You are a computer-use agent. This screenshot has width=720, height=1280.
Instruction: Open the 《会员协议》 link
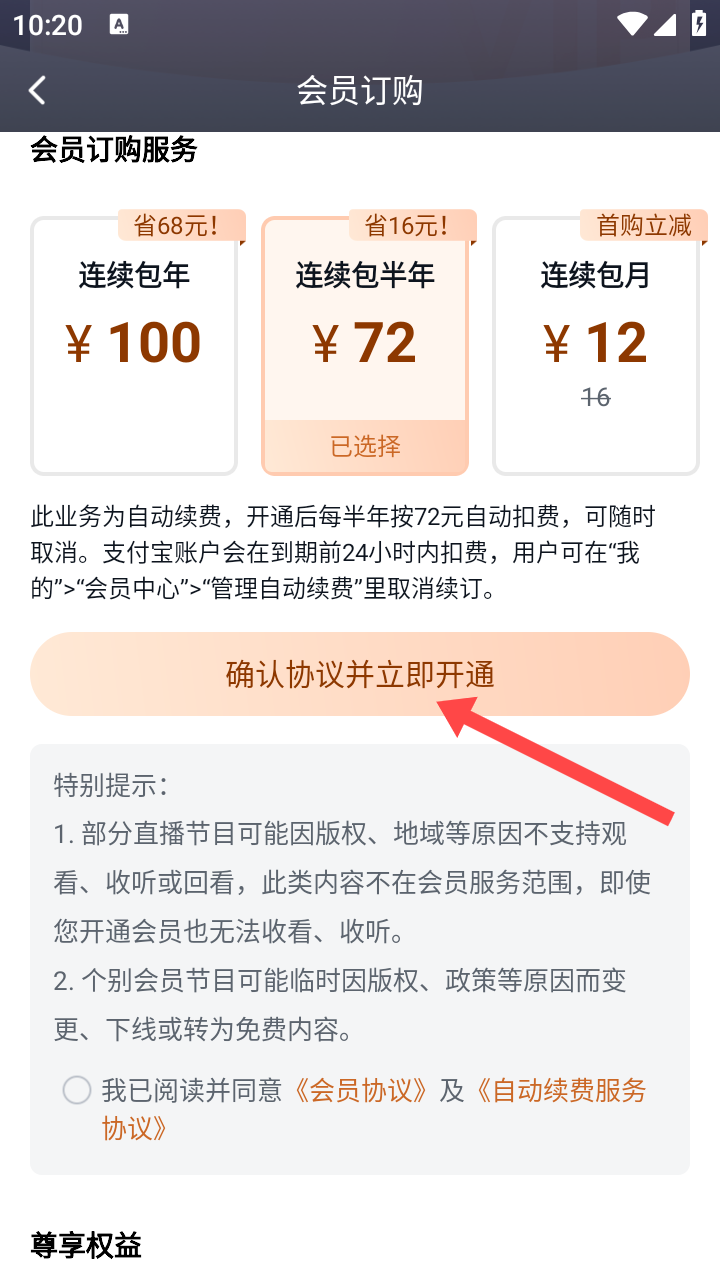pos(362,1090)
